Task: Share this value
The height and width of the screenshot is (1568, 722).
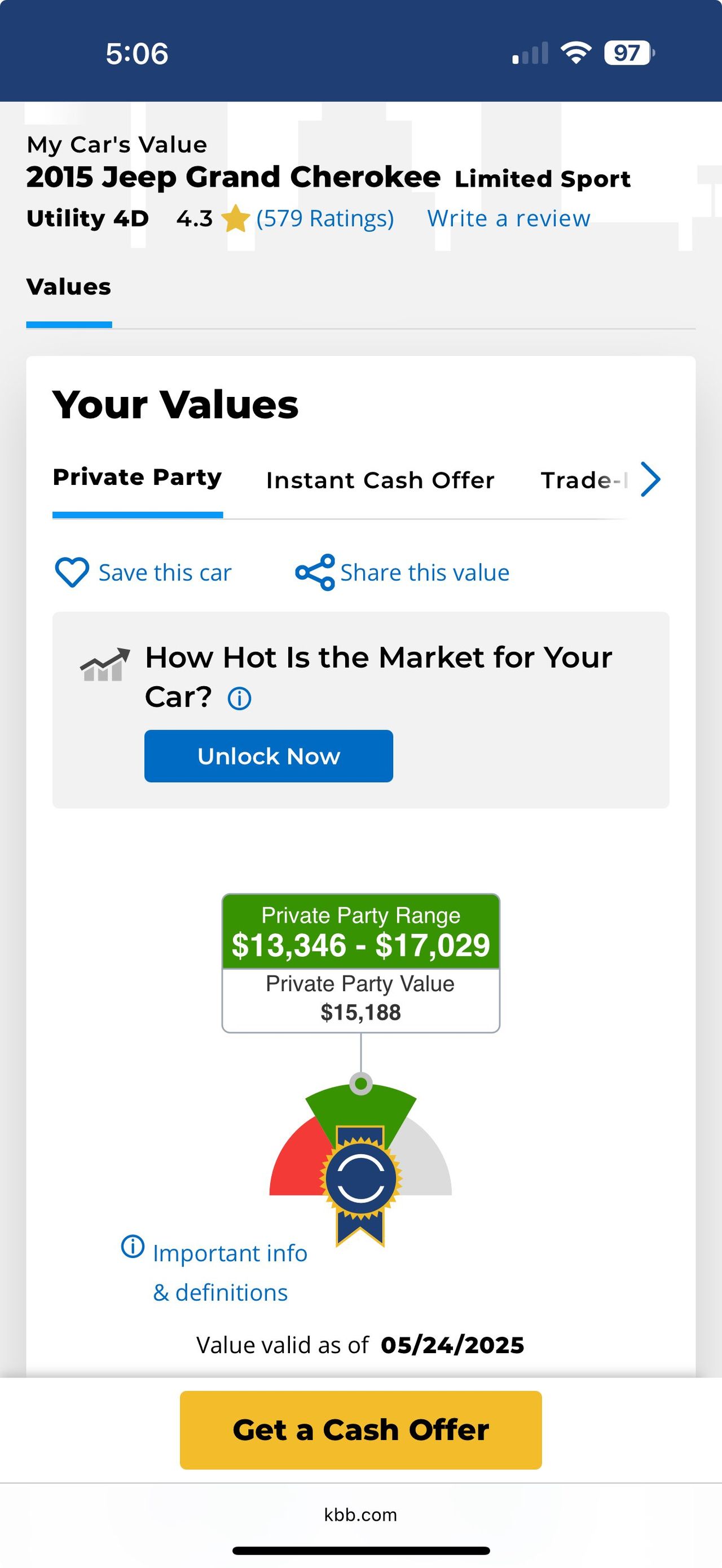Action: 402,572
